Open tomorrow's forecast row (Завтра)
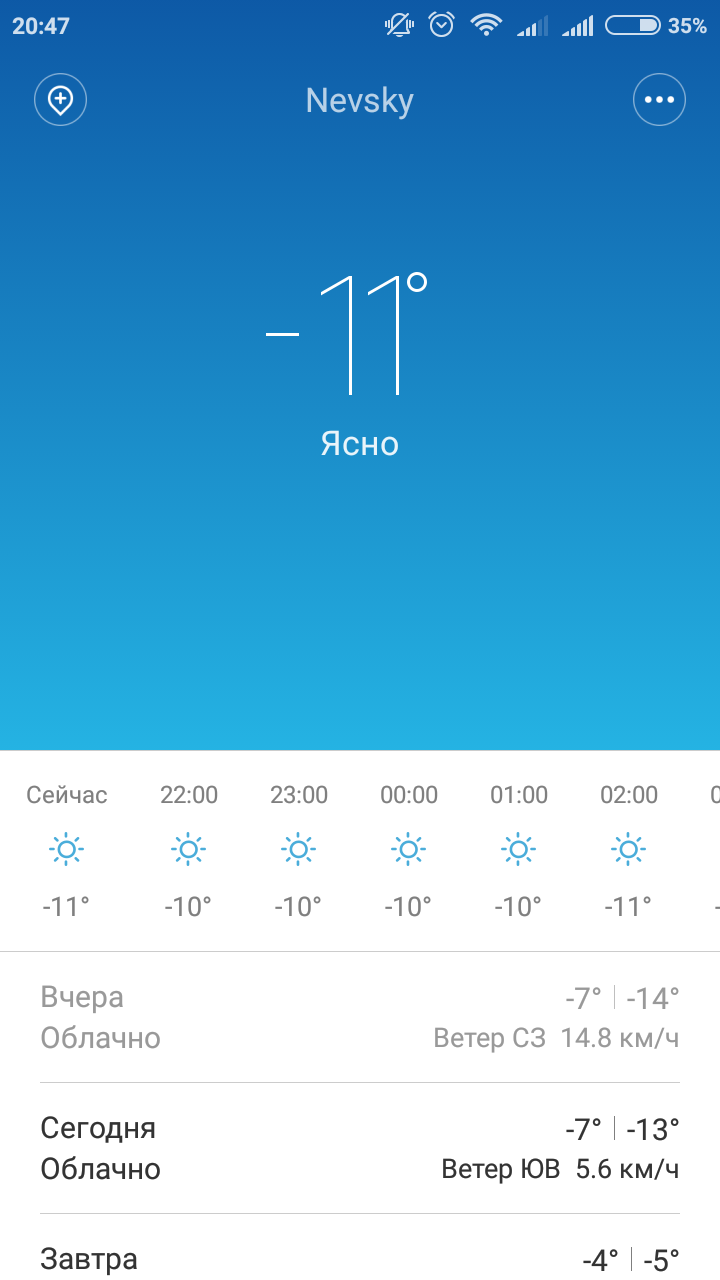 point(360,1248)
